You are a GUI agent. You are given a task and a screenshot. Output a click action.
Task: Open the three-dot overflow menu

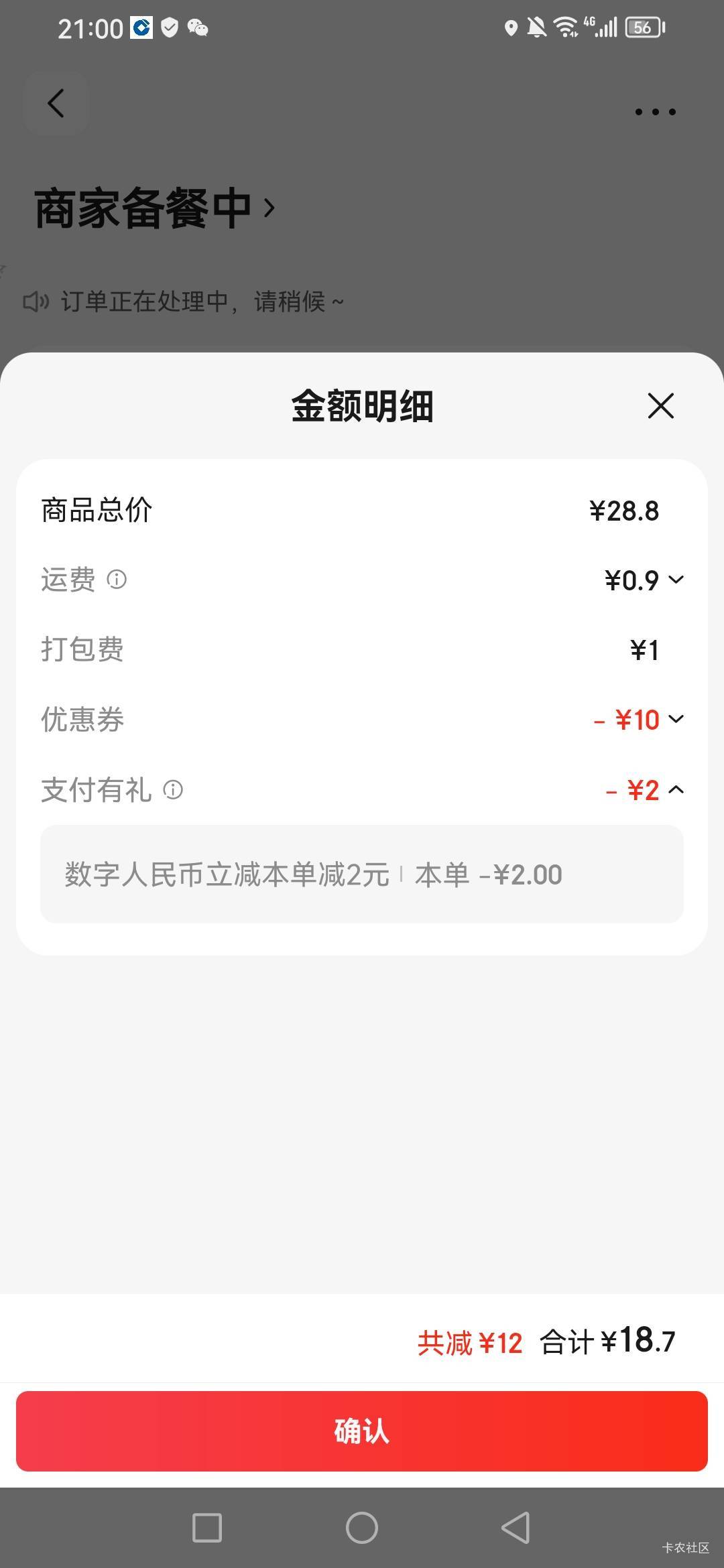(x=655, y=111)
